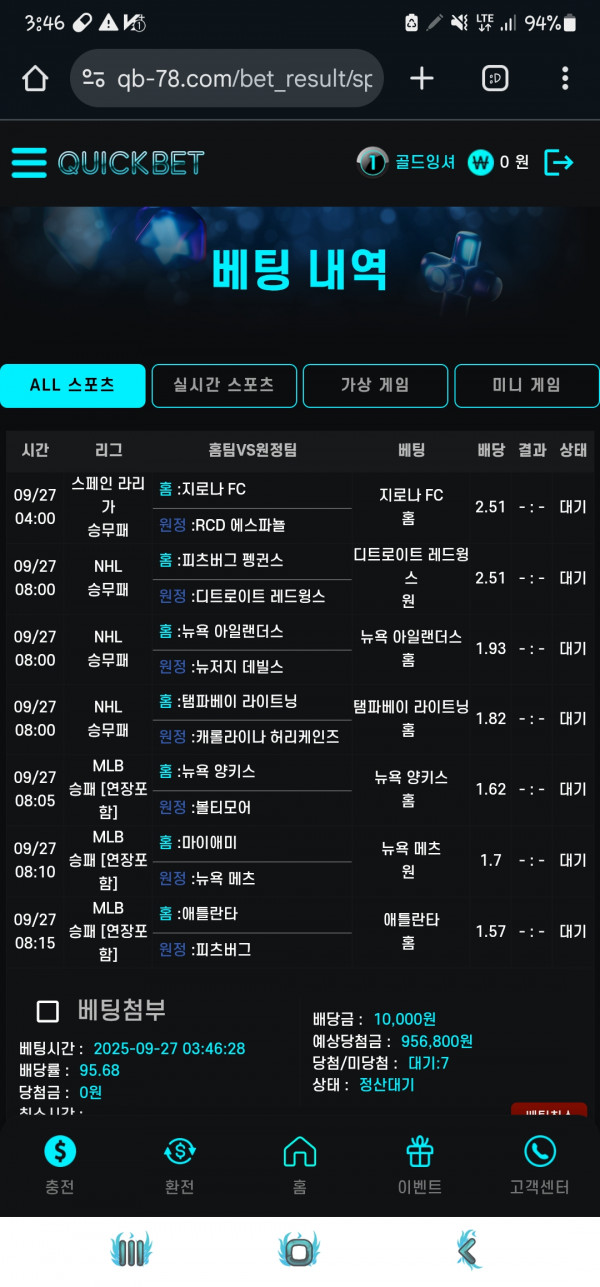Tap the browser address bar
600x1287 pixels.
coord(228,79)
